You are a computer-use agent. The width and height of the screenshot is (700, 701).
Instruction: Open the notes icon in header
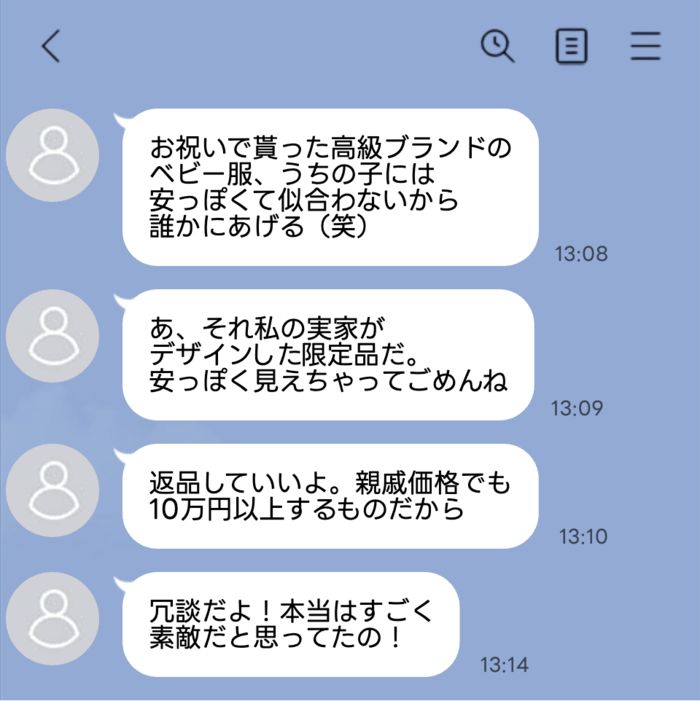pyautogui.click(x=571, y=46)
